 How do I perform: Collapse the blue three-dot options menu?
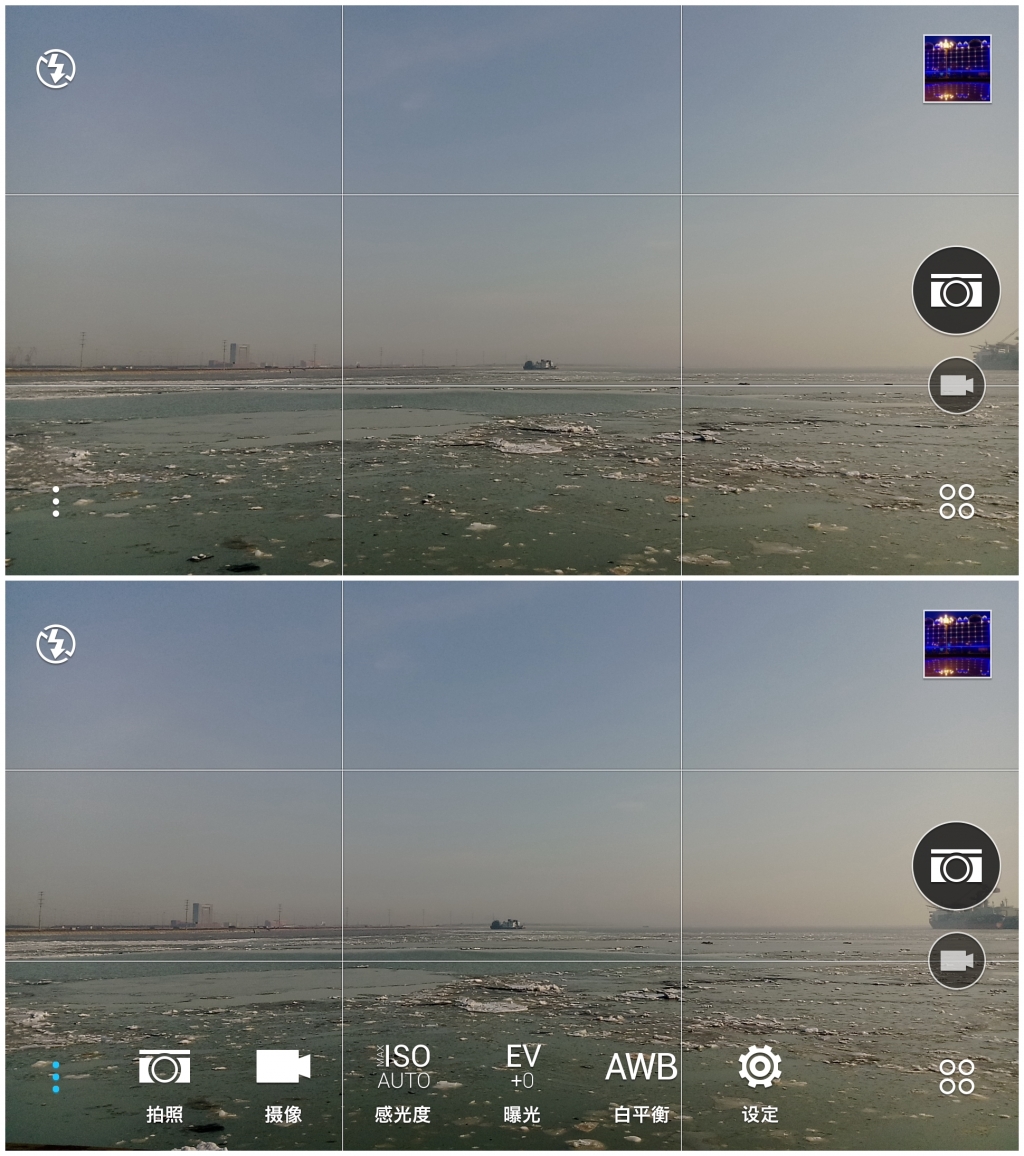click(56, 1077)
